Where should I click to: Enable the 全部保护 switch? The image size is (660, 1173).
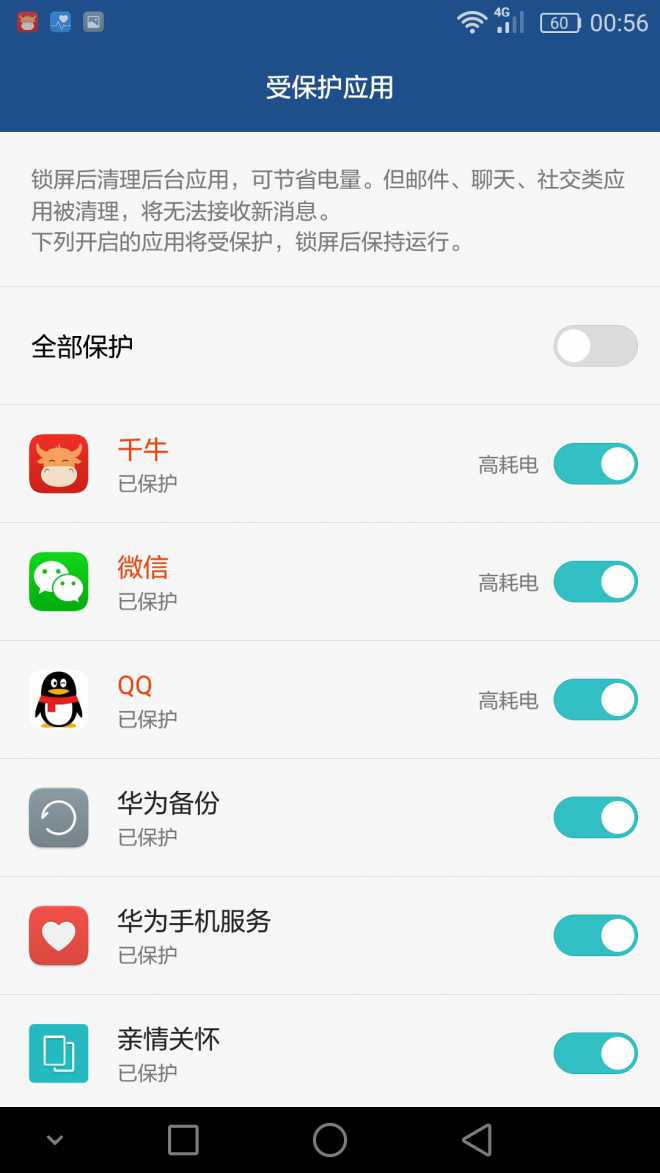pos(595,346)
